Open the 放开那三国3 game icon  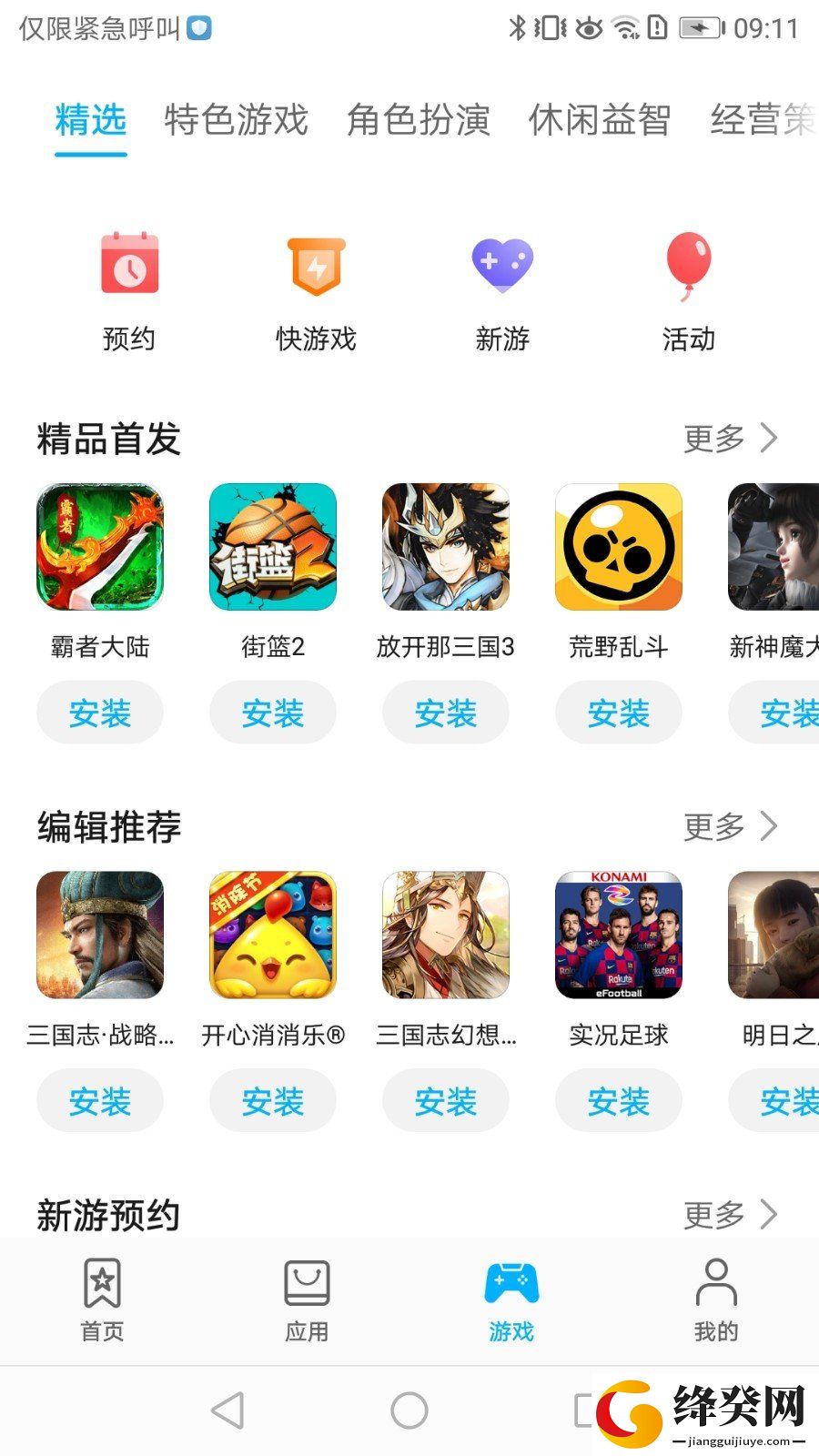click(446, 547)
